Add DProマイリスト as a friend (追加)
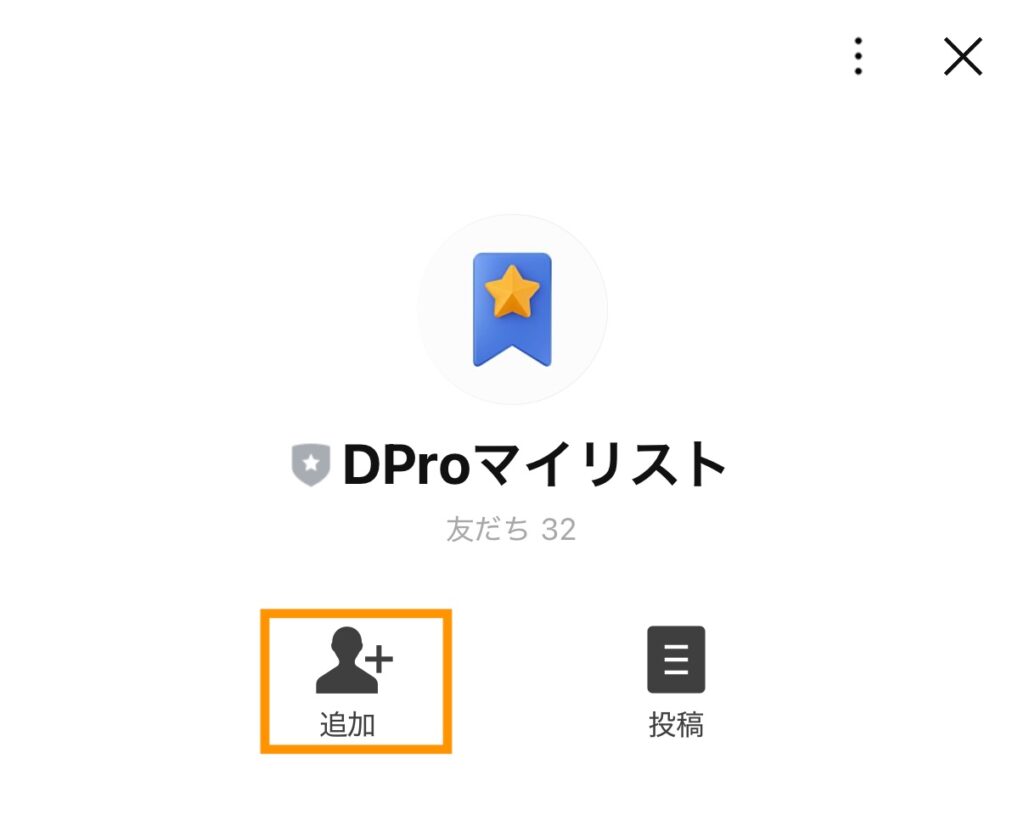Screen dimensions: 1024x826 355,680
